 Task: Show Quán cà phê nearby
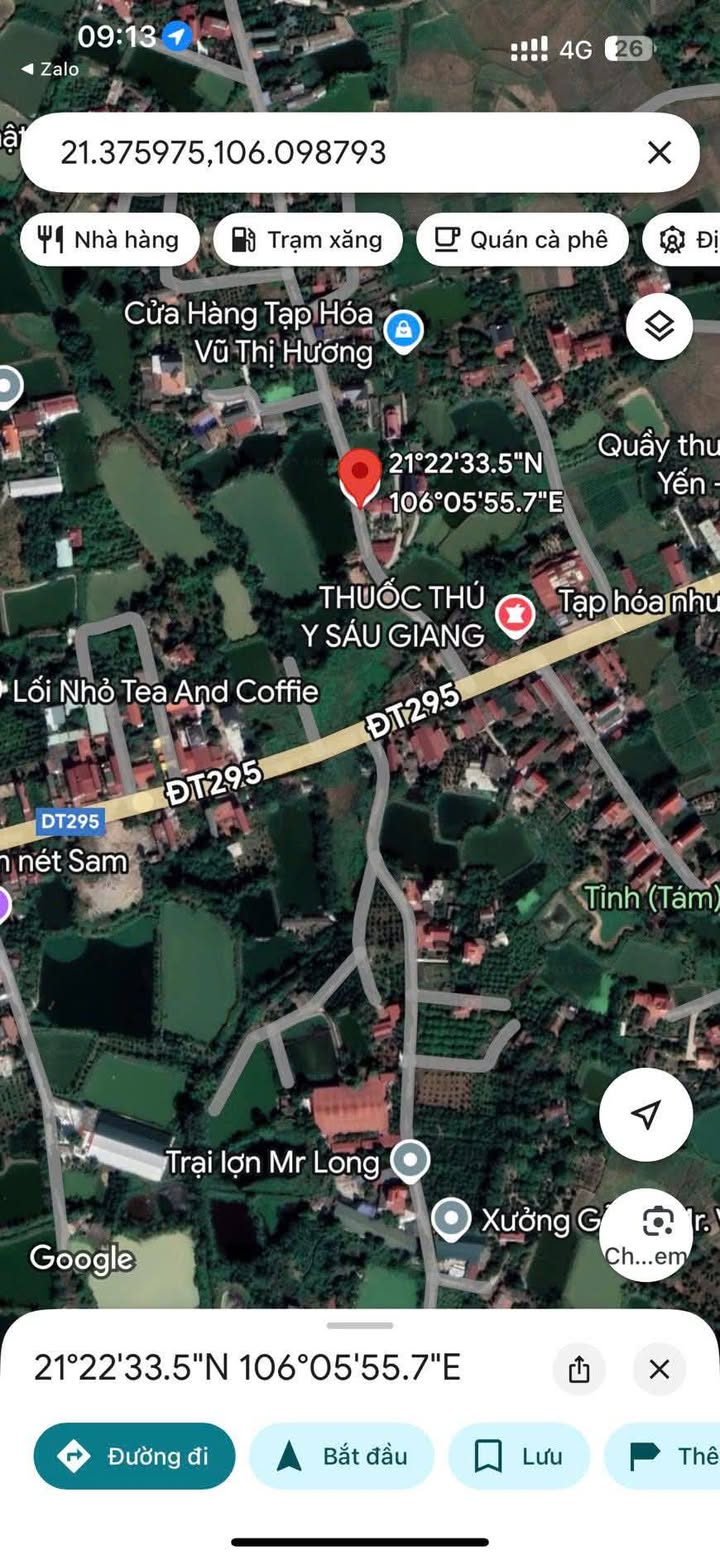click(522, 240)
